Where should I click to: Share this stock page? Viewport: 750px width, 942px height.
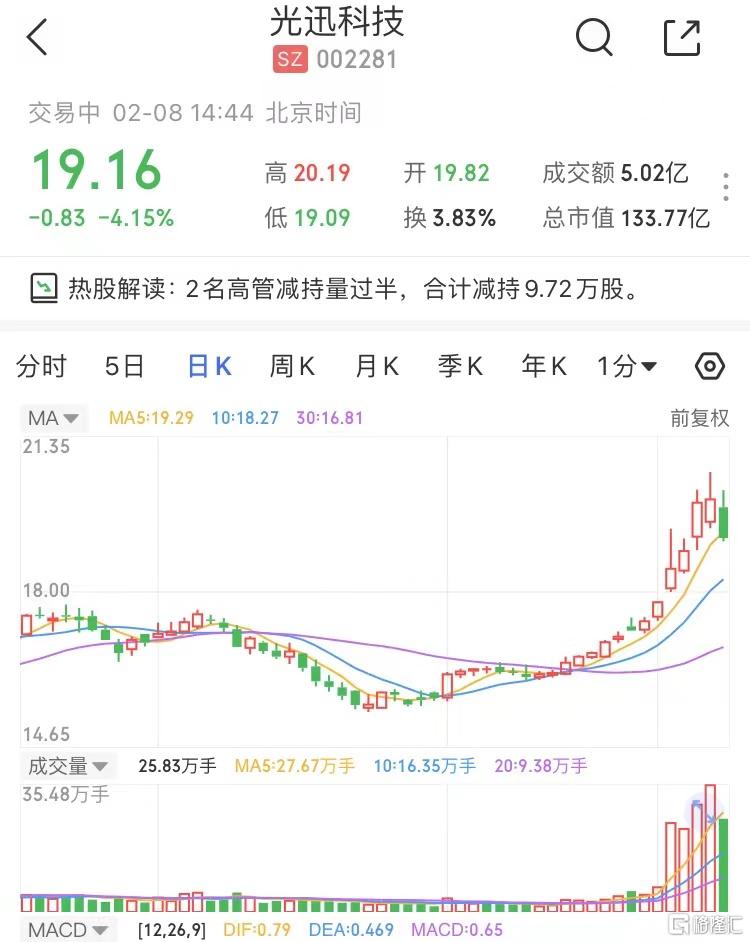(682, 38)
